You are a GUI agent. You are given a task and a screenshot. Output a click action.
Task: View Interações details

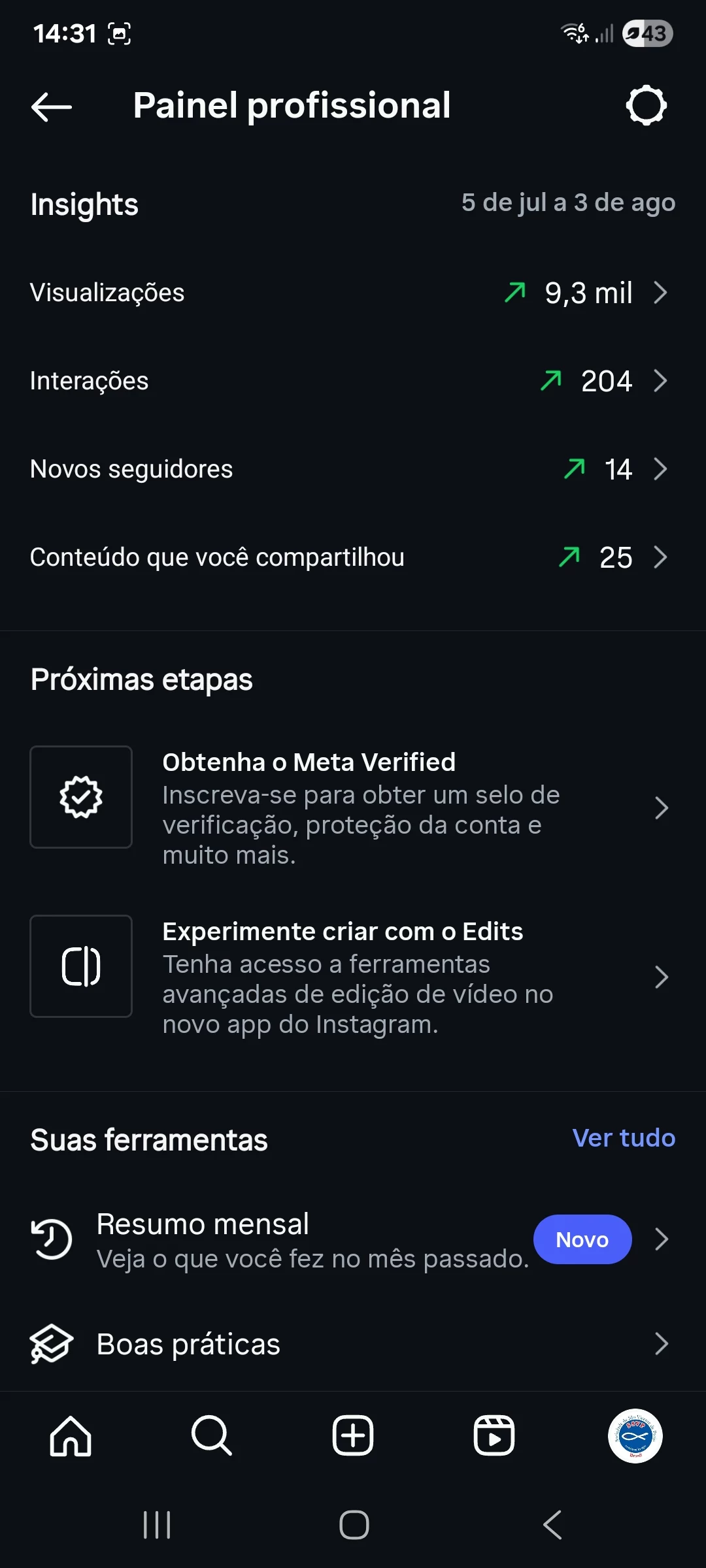353,381
